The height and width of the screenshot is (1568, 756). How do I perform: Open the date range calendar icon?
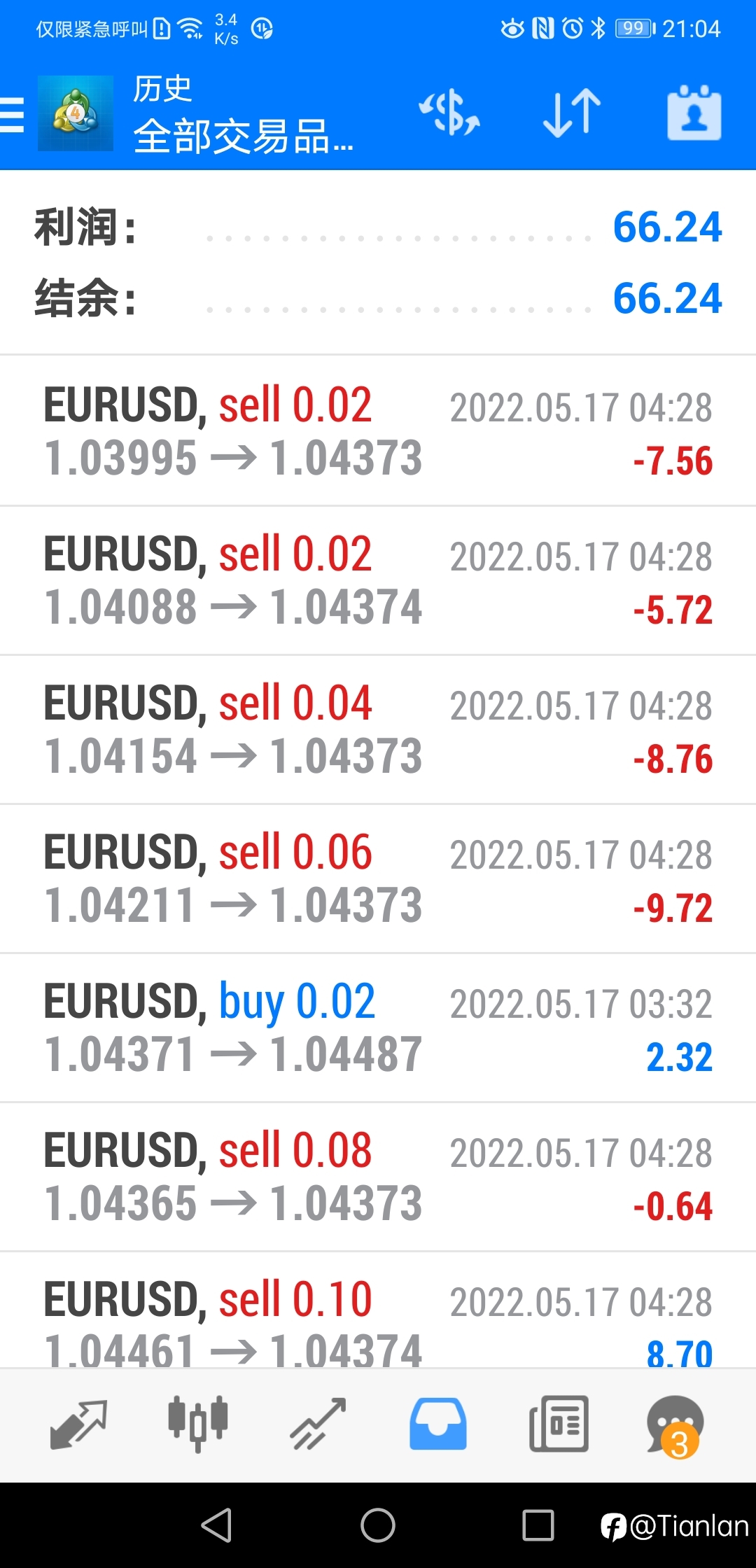(694, 113)
